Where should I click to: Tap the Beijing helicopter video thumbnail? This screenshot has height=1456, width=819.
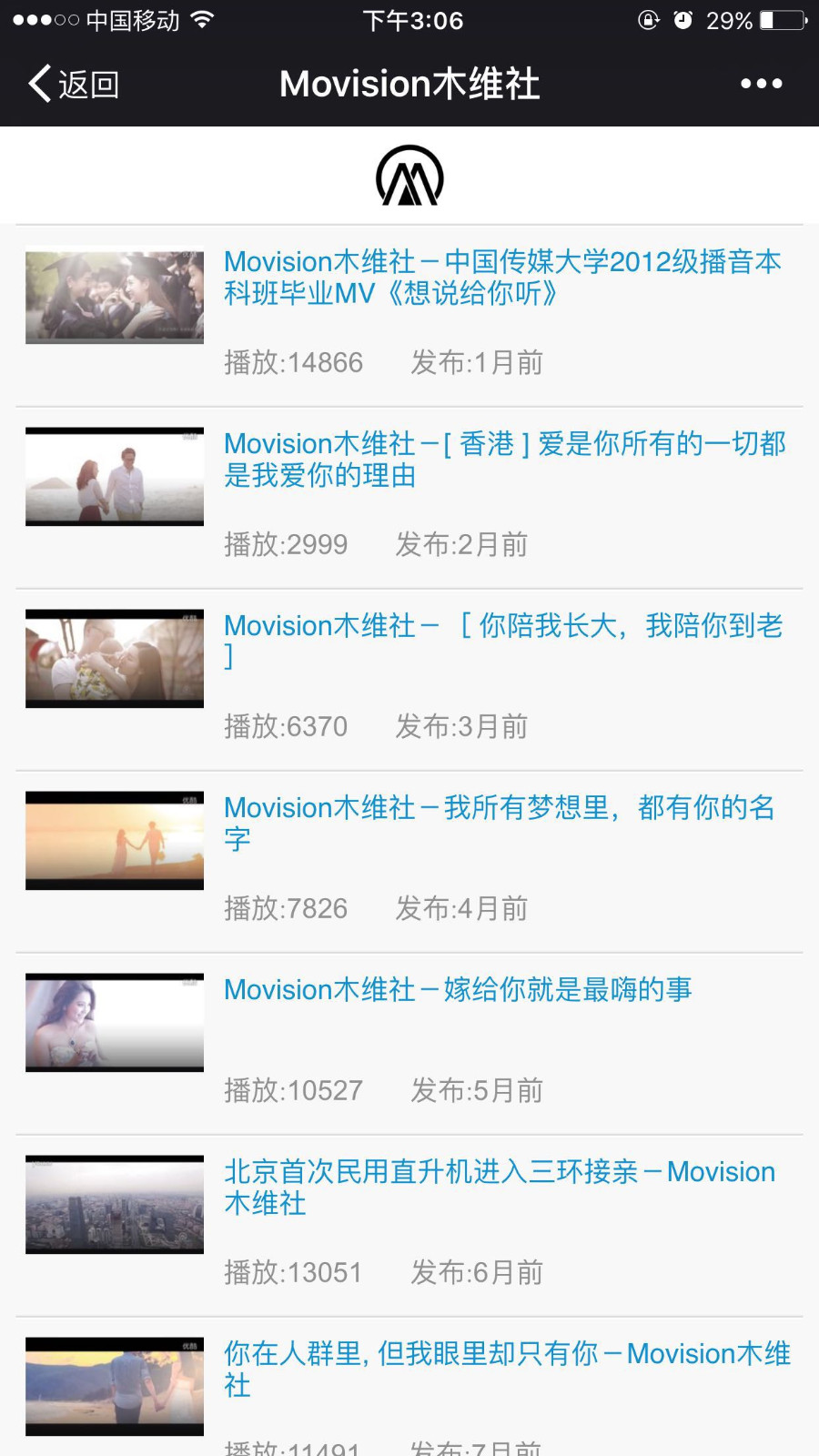(115, 1205)
